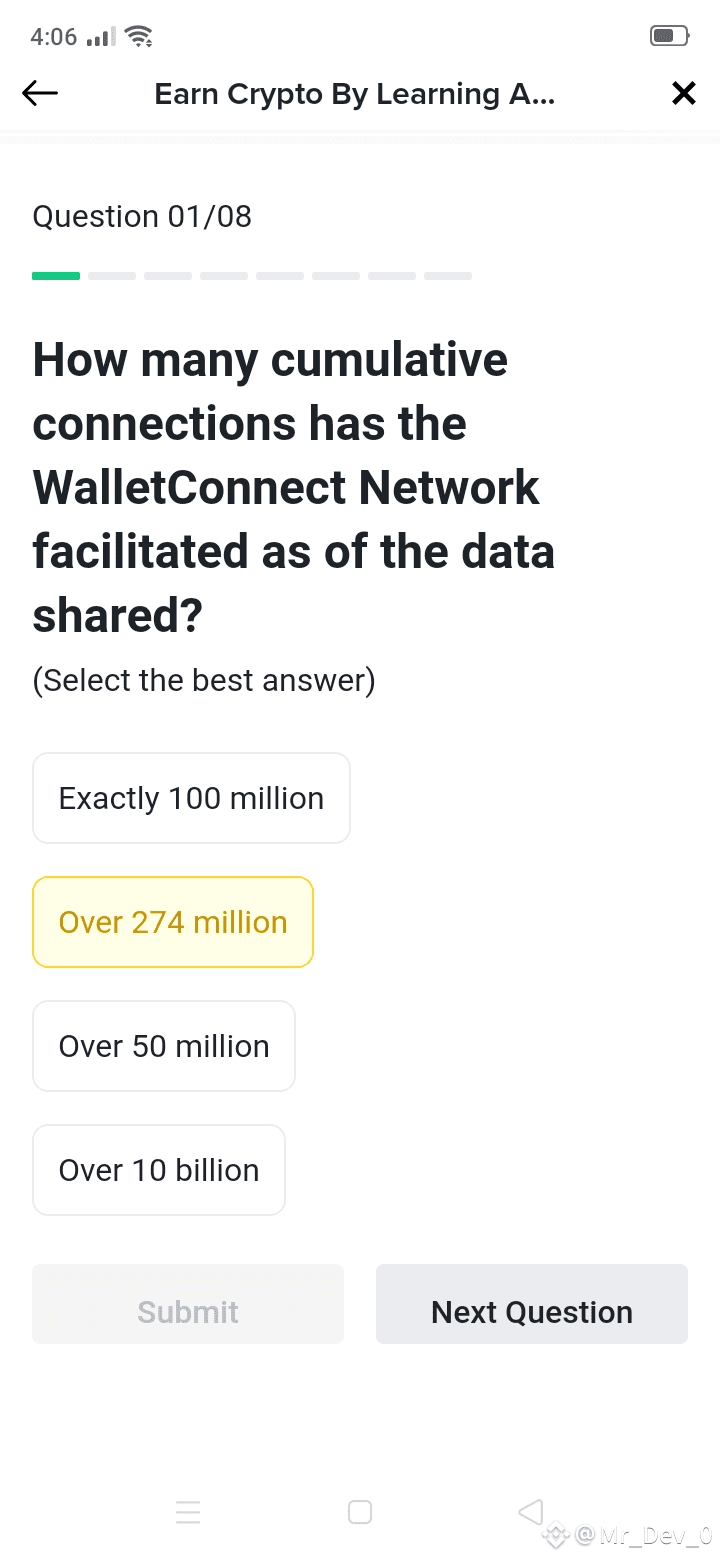
Task: Select Over 10 billion as the answer
Action: point(159,1170)
